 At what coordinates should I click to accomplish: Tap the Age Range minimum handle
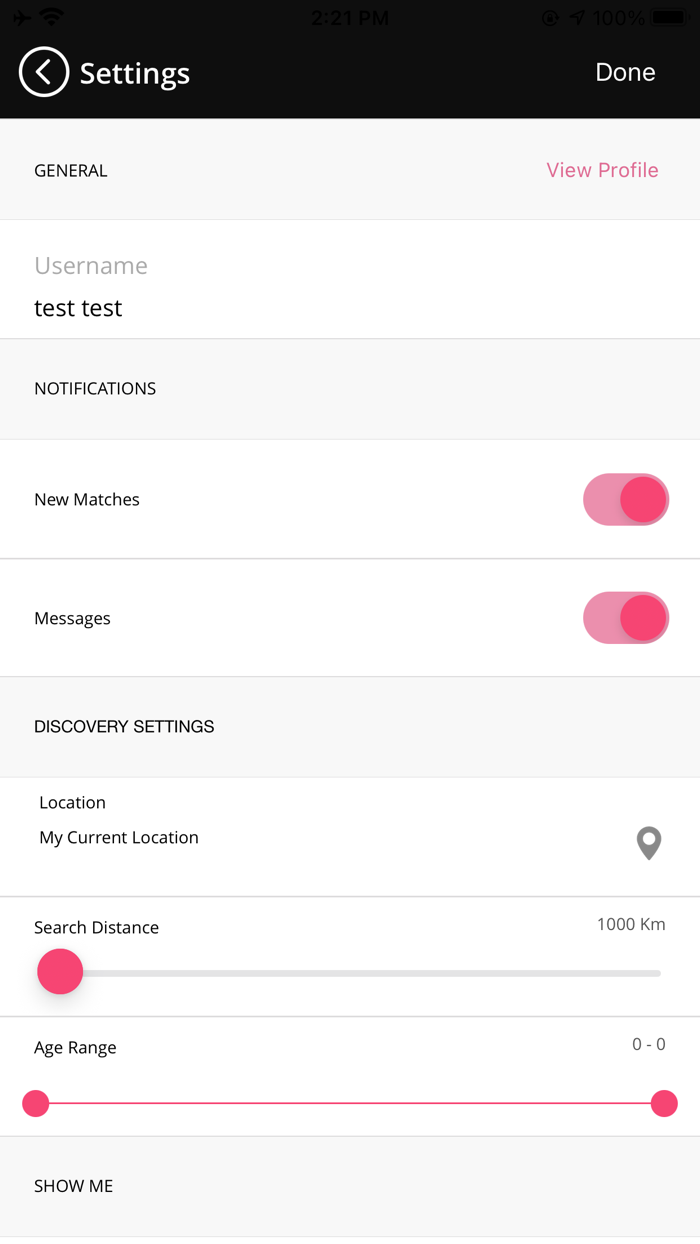36,1103
